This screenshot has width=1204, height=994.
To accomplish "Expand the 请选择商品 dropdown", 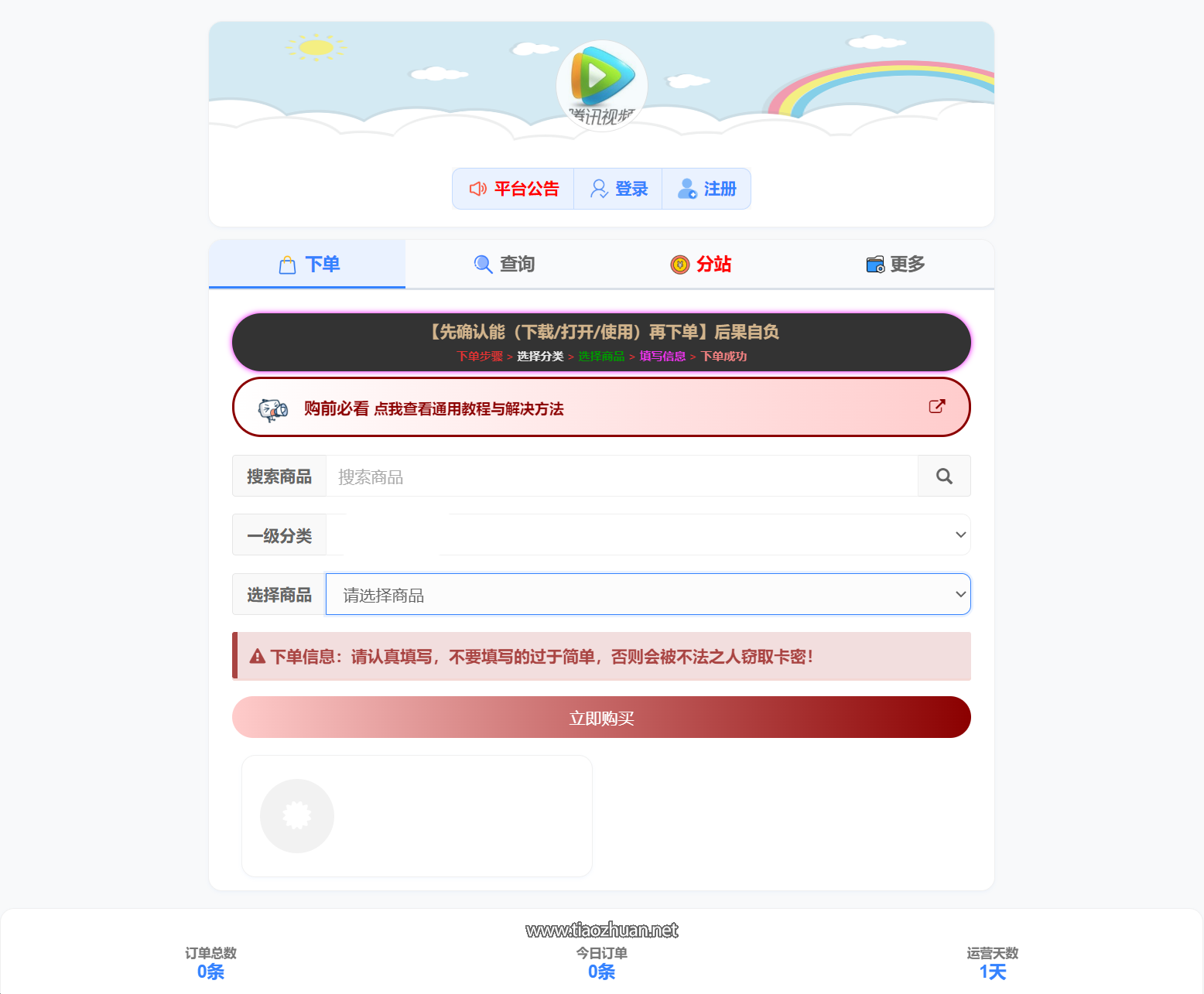I will coord(648,595).
